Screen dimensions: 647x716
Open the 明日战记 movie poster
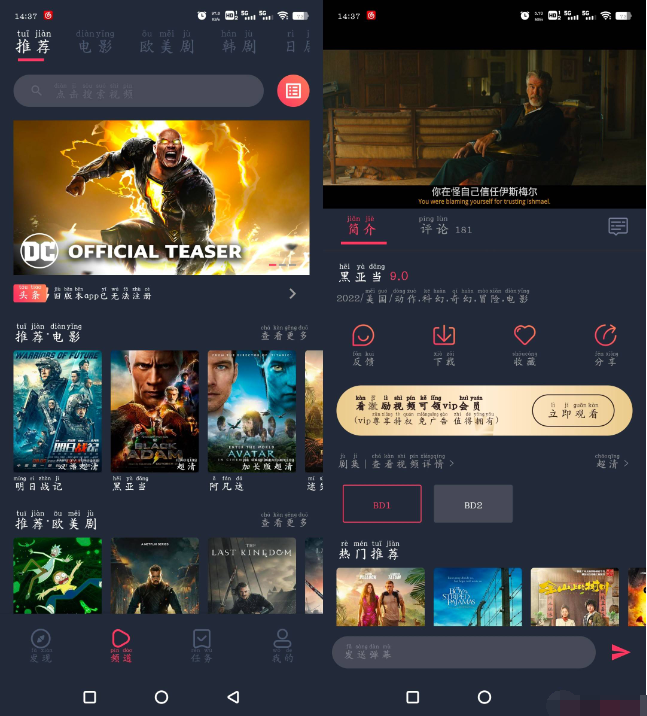point(57,411)
